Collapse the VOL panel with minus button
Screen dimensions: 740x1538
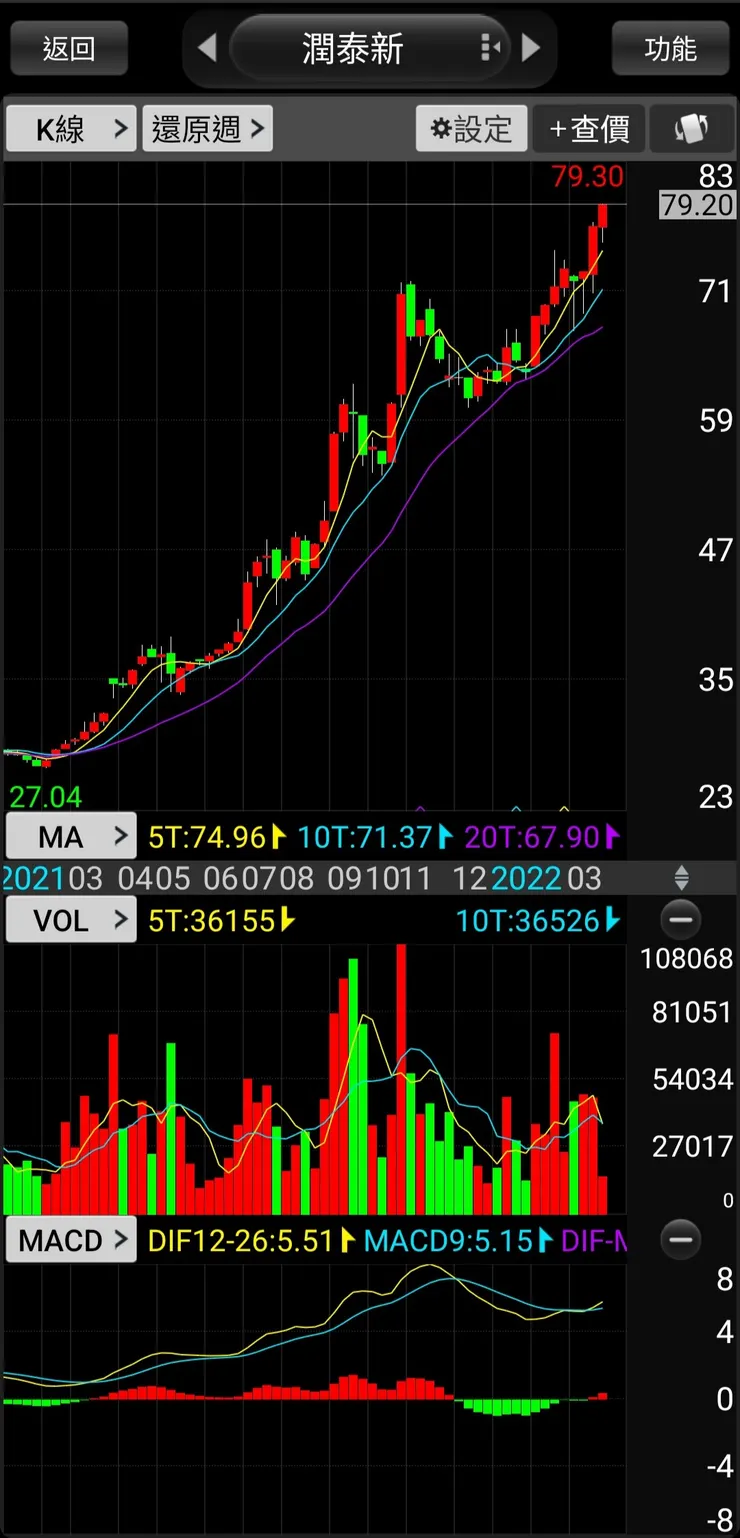[x=681, y=920]
